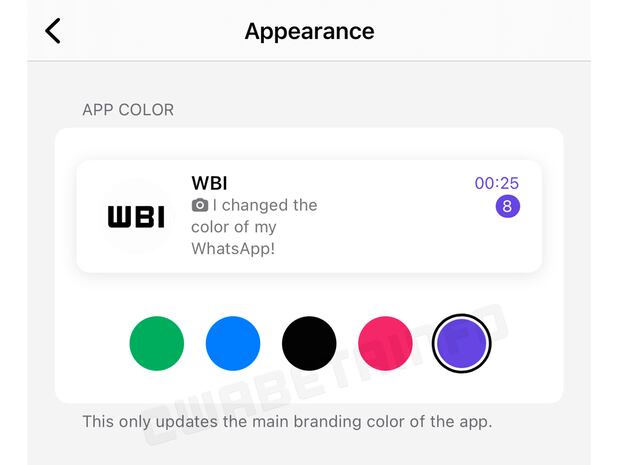This screenshot has width=620, height=465.
Task: Go back from Appearance screen
Action: click(x=53, y=31)
